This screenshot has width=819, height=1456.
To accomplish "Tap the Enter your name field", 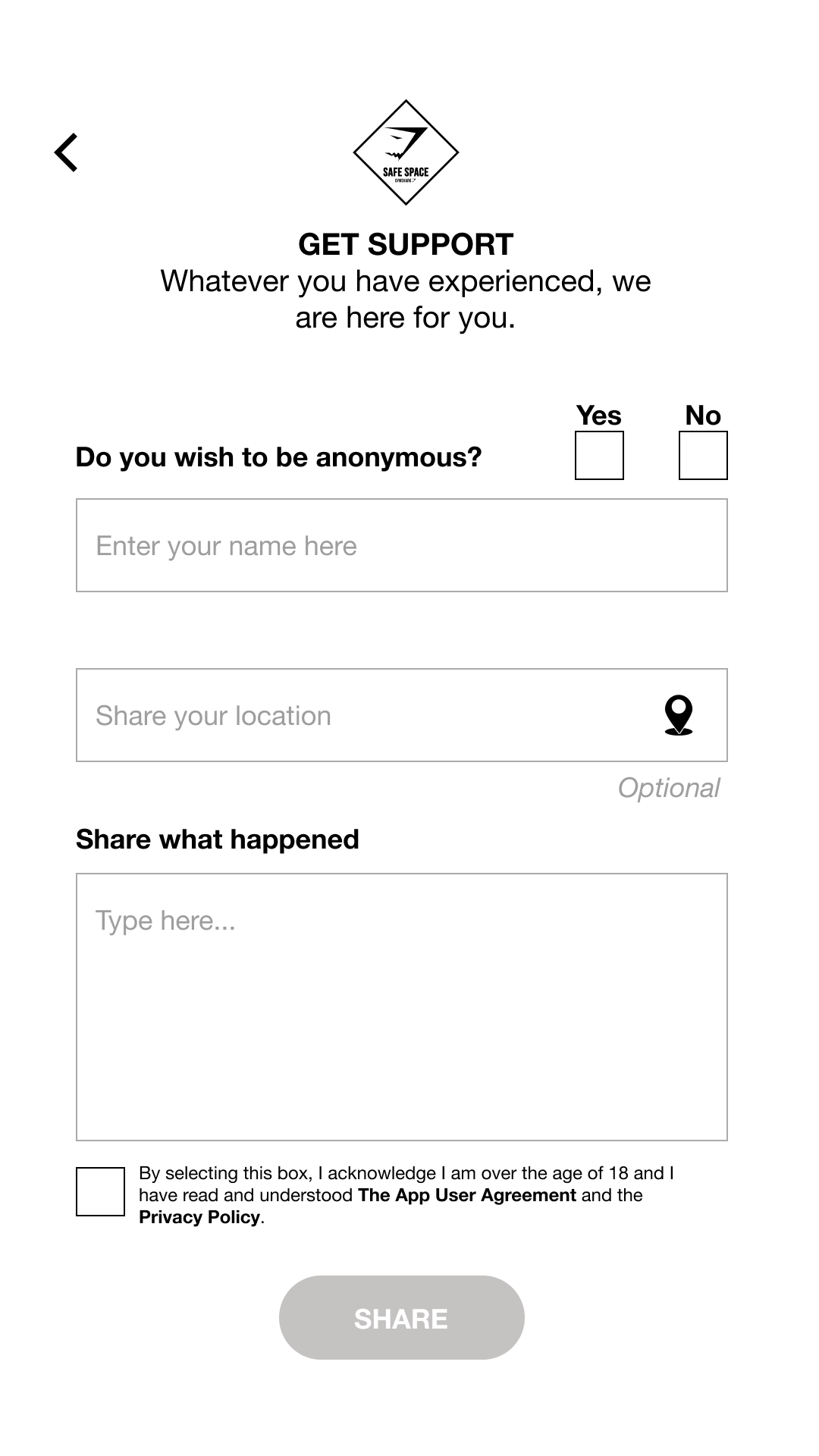I will point(402,545).
